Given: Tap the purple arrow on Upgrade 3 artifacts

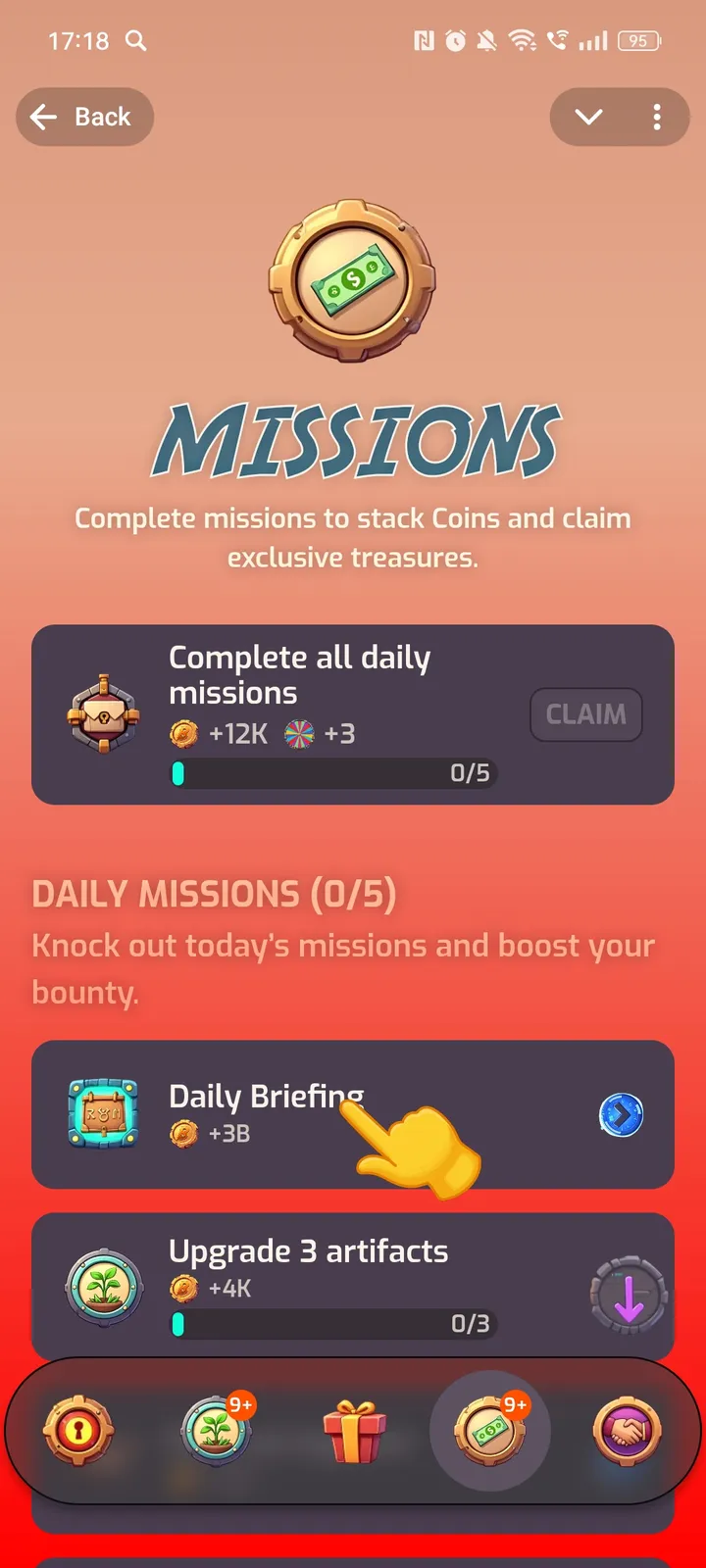Looking at the screenshot, I should click(x=629, y=1296).
